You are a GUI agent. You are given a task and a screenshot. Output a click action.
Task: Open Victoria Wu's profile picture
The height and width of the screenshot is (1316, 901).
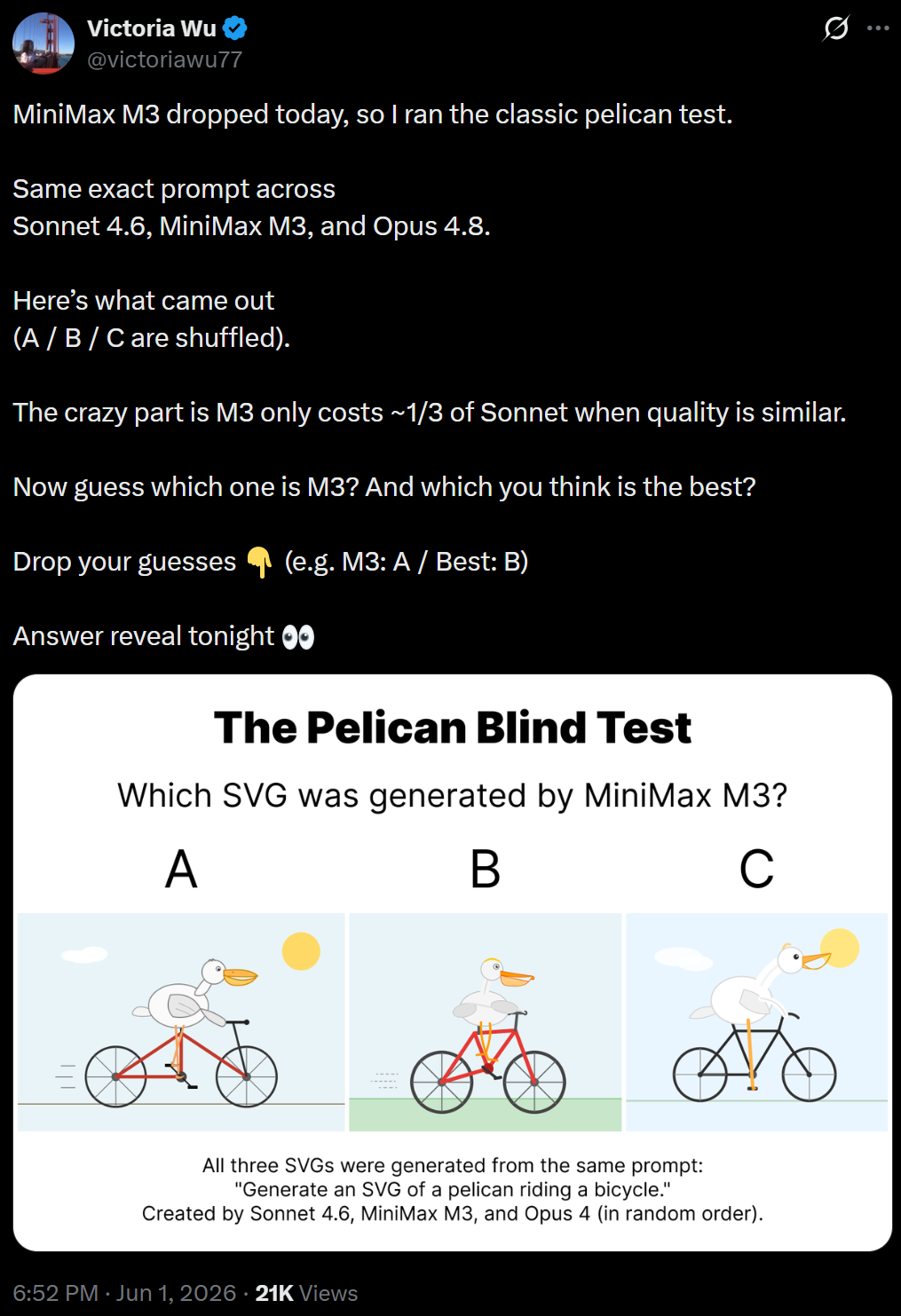coord(43,43)
